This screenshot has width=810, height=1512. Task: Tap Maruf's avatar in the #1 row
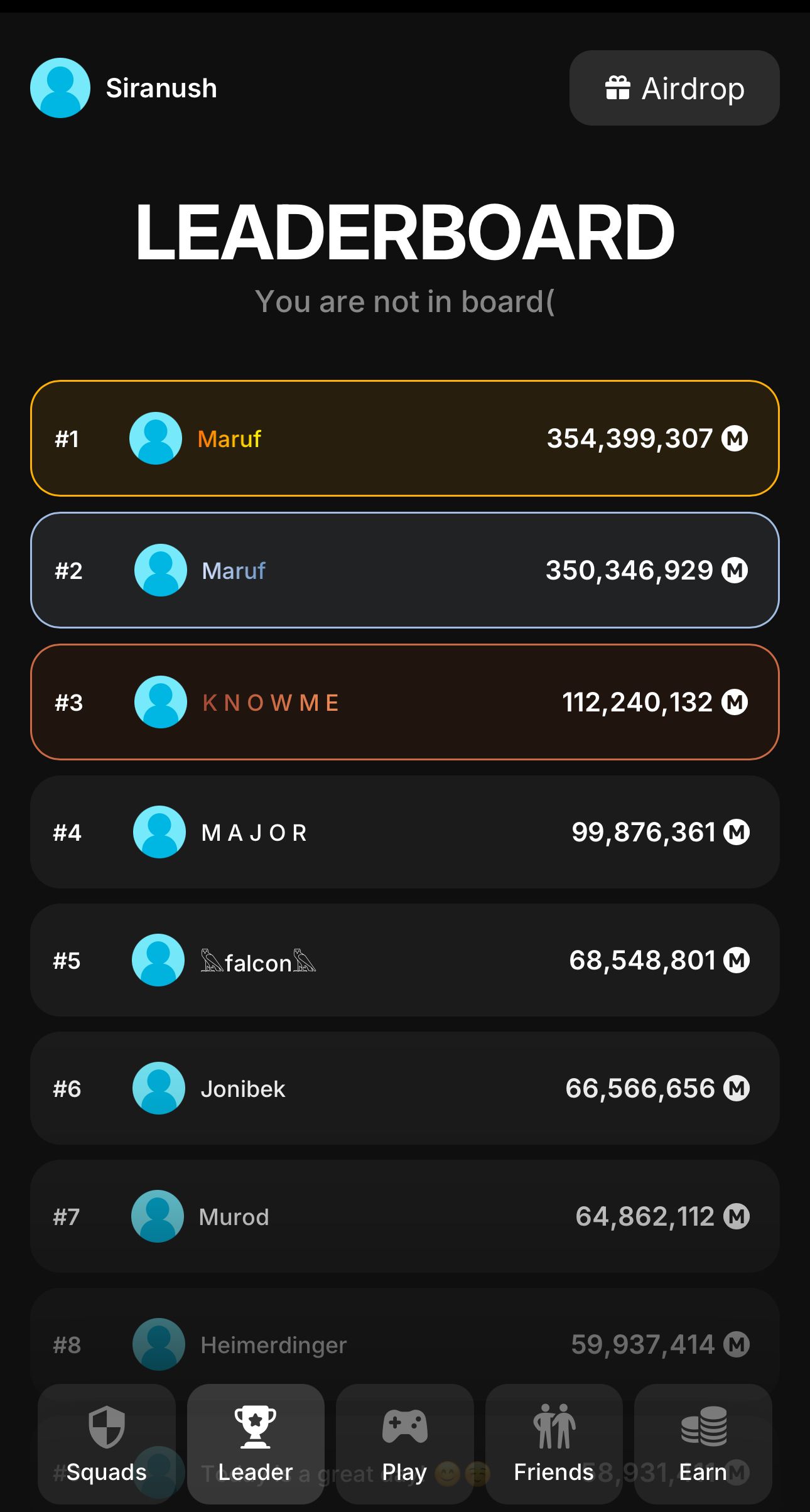[x=157, y=438]
